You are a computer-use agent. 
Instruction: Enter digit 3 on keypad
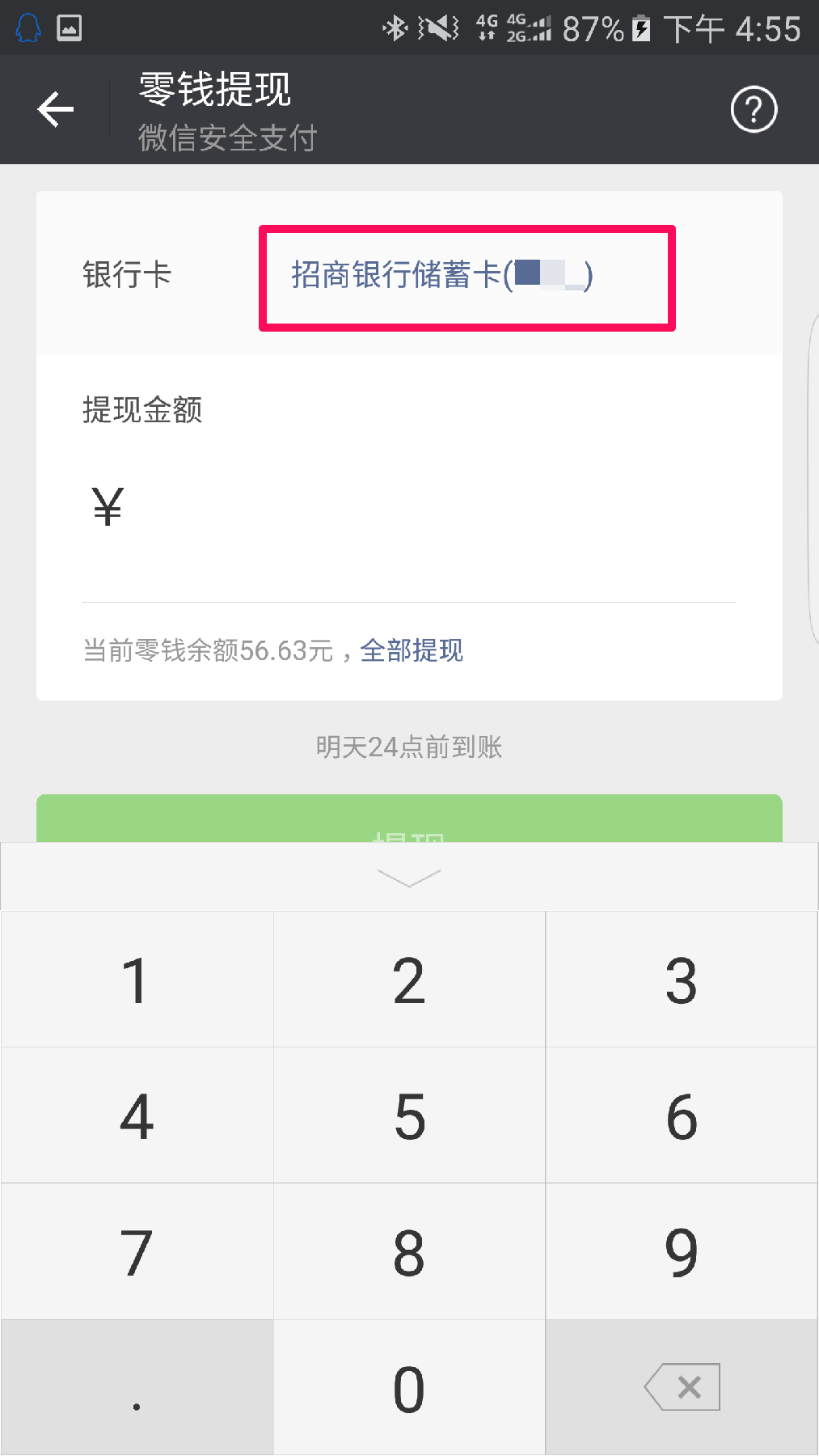point(682,980)
